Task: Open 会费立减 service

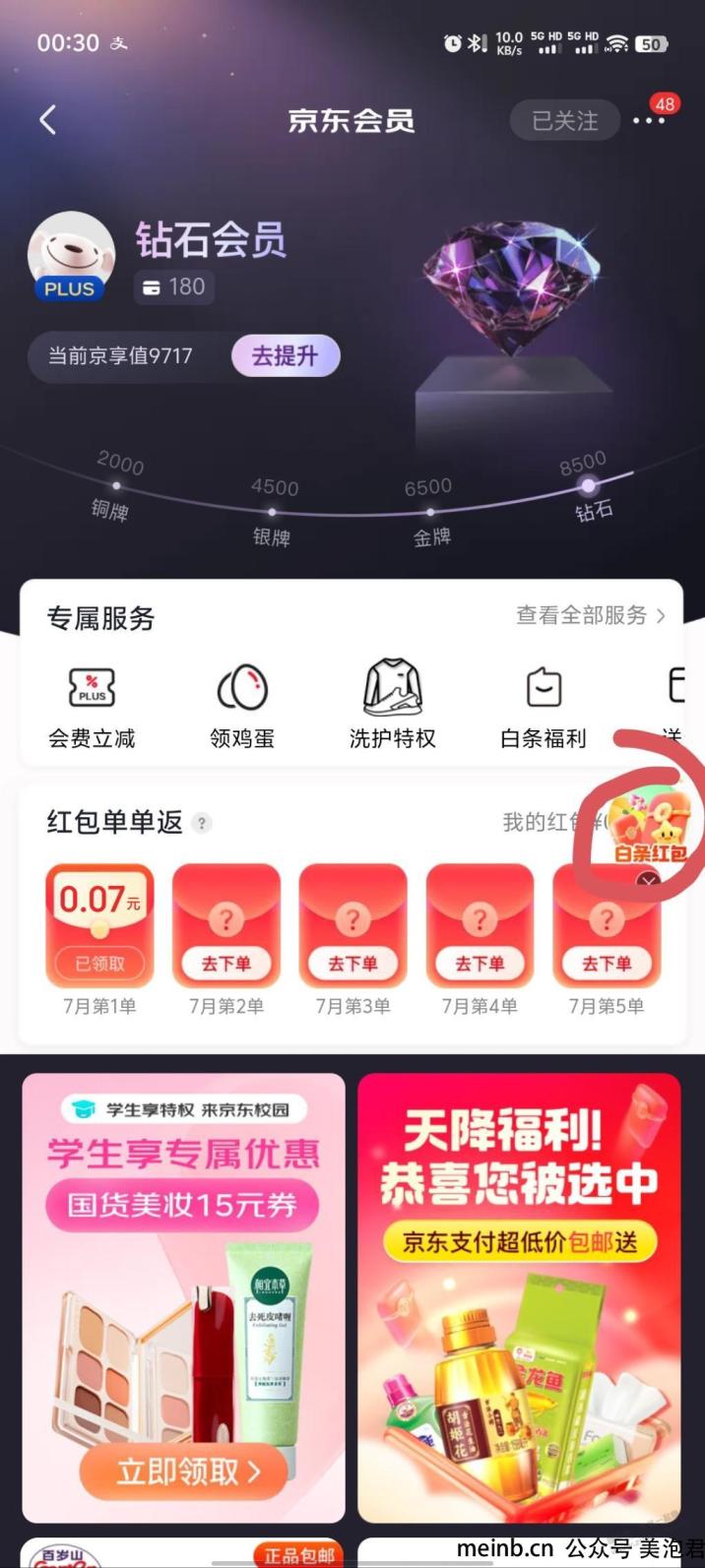Action: click(92, 704)
